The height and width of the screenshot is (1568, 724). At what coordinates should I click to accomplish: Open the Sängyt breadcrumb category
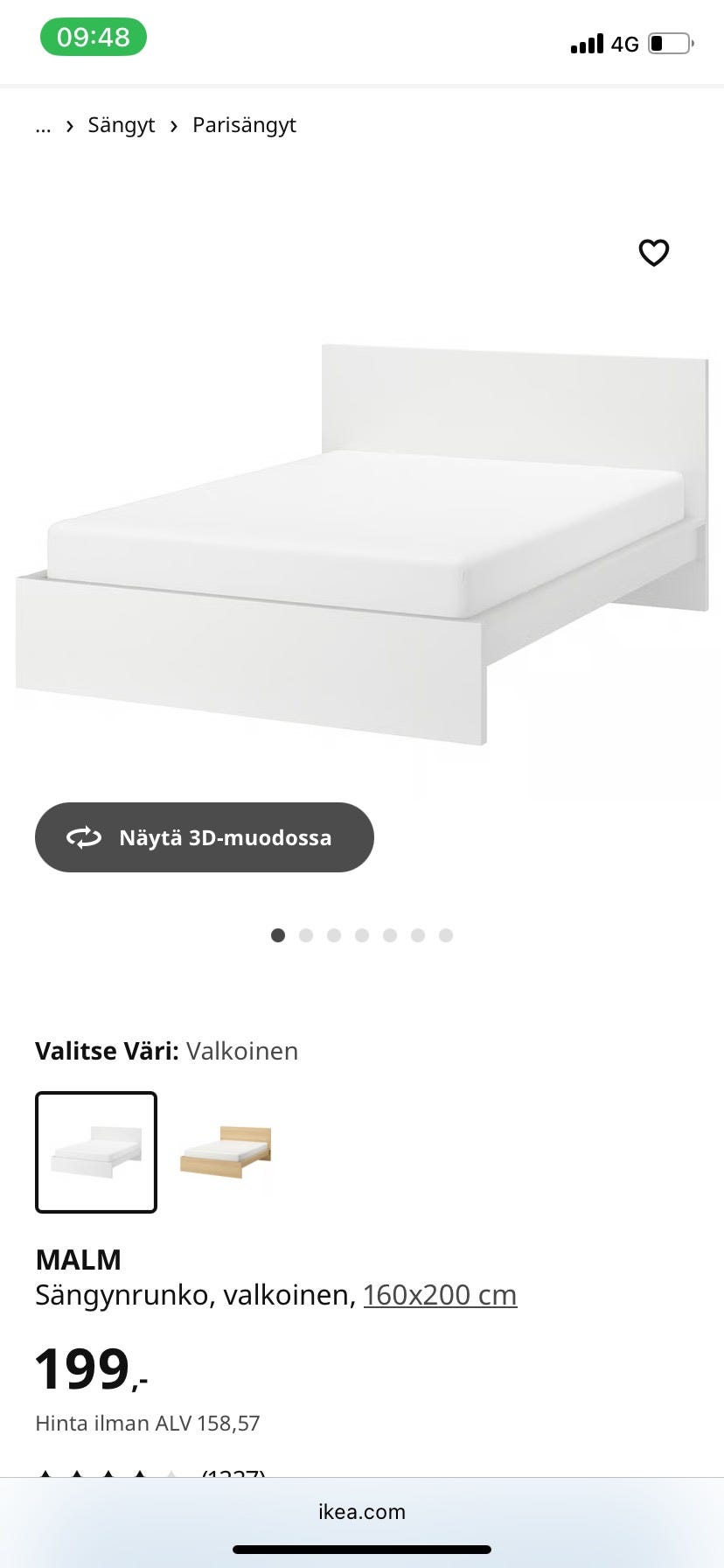[x=121, y=125]
